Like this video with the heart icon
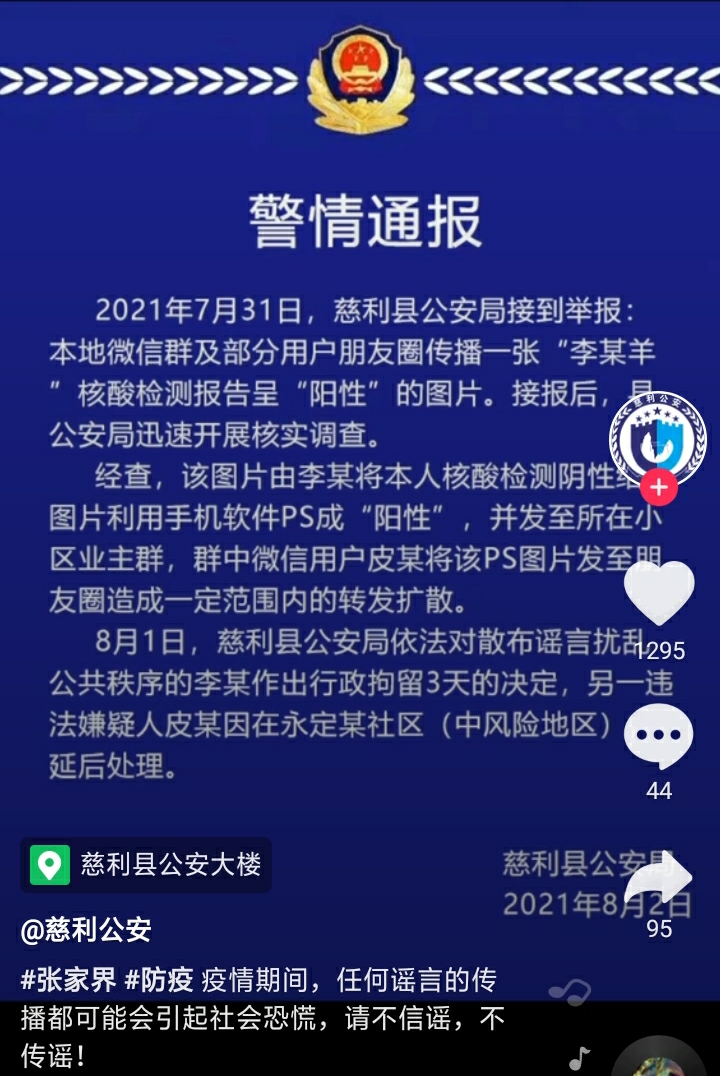The image size is (720, 1076). click(x=659, y=594)
